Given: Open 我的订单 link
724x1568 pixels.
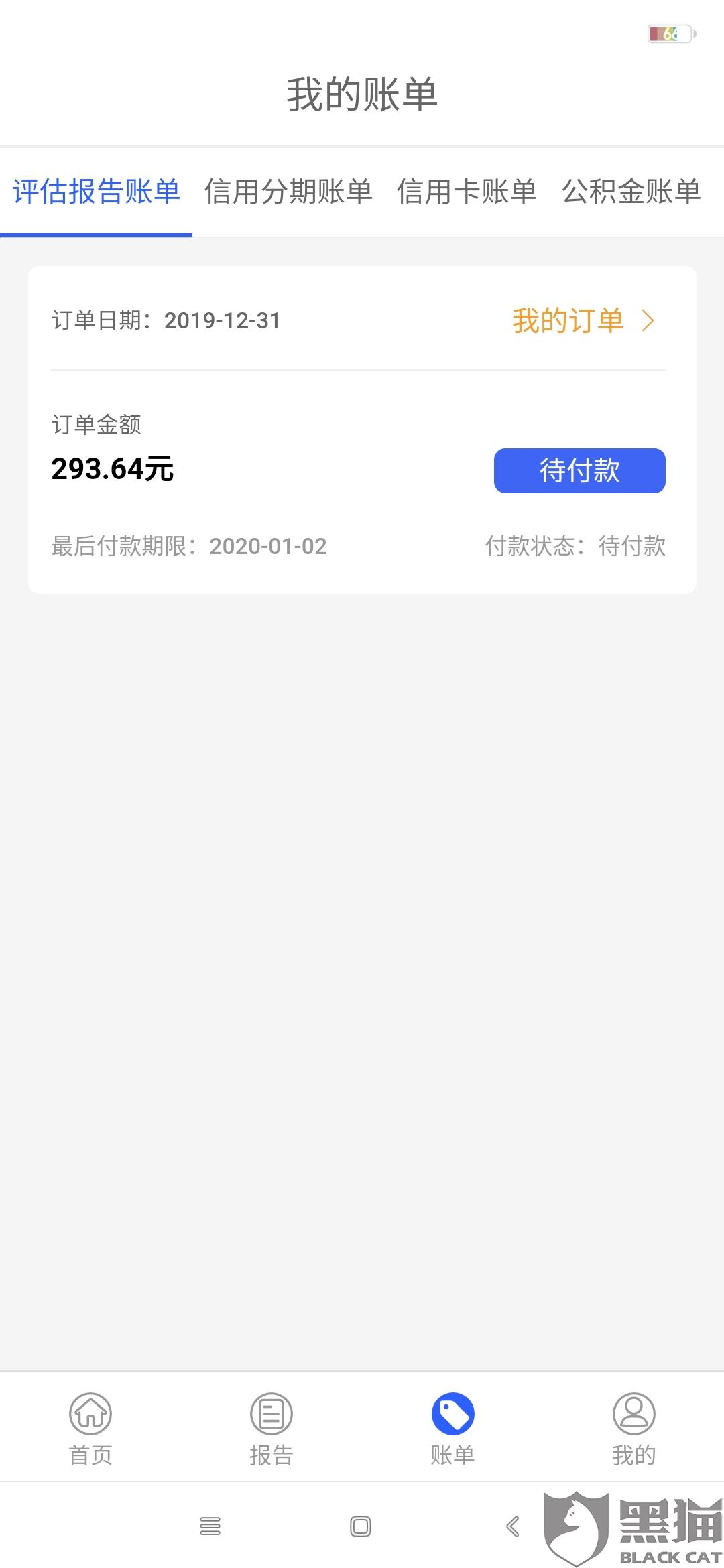Looking at the screenshot, I should (582, 321).
